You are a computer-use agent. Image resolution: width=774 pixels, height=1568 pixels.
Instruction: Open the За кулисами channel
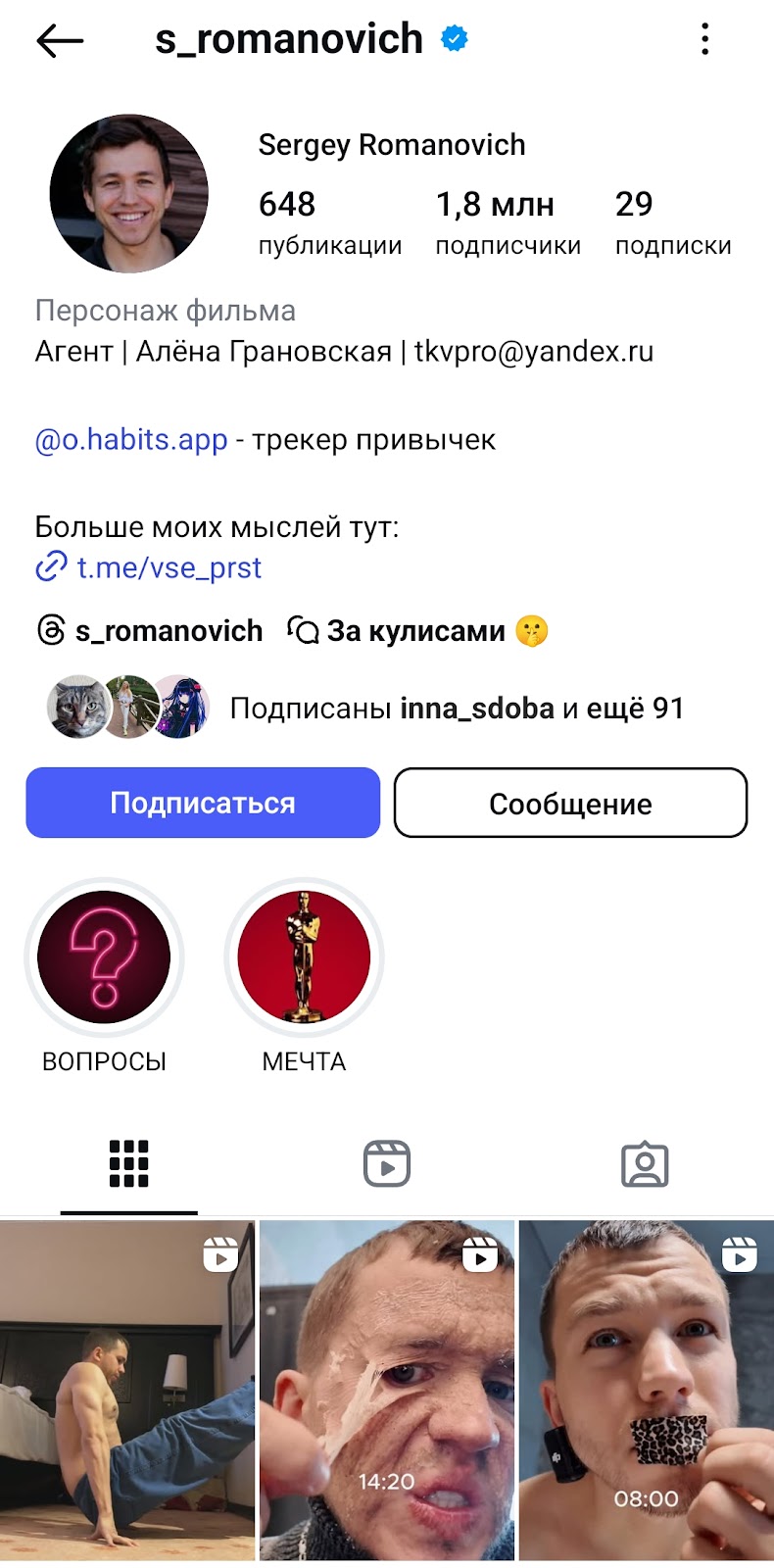coord(416,630)
